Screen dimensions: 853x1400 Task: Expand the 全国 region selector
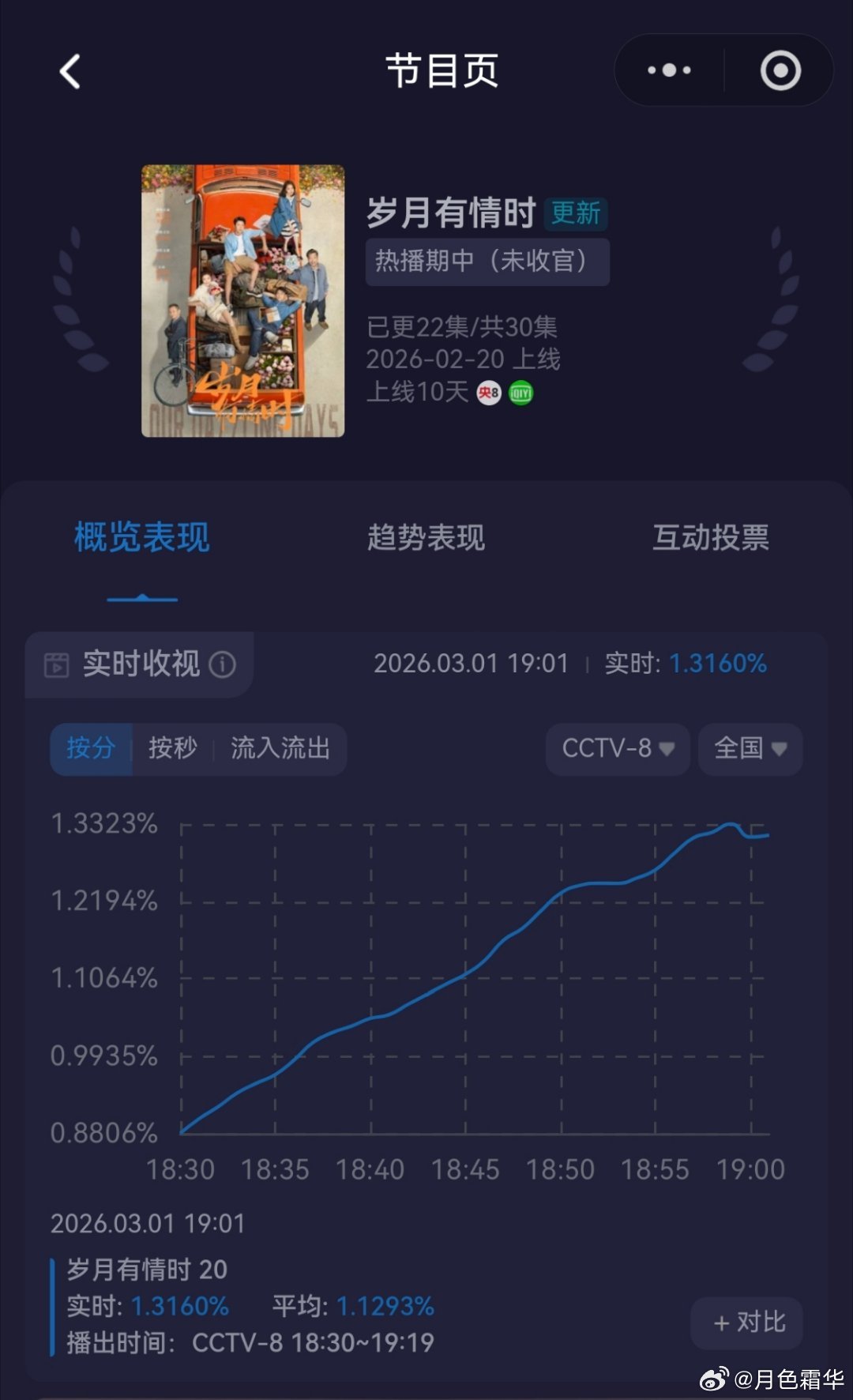[x=749, y=749]
